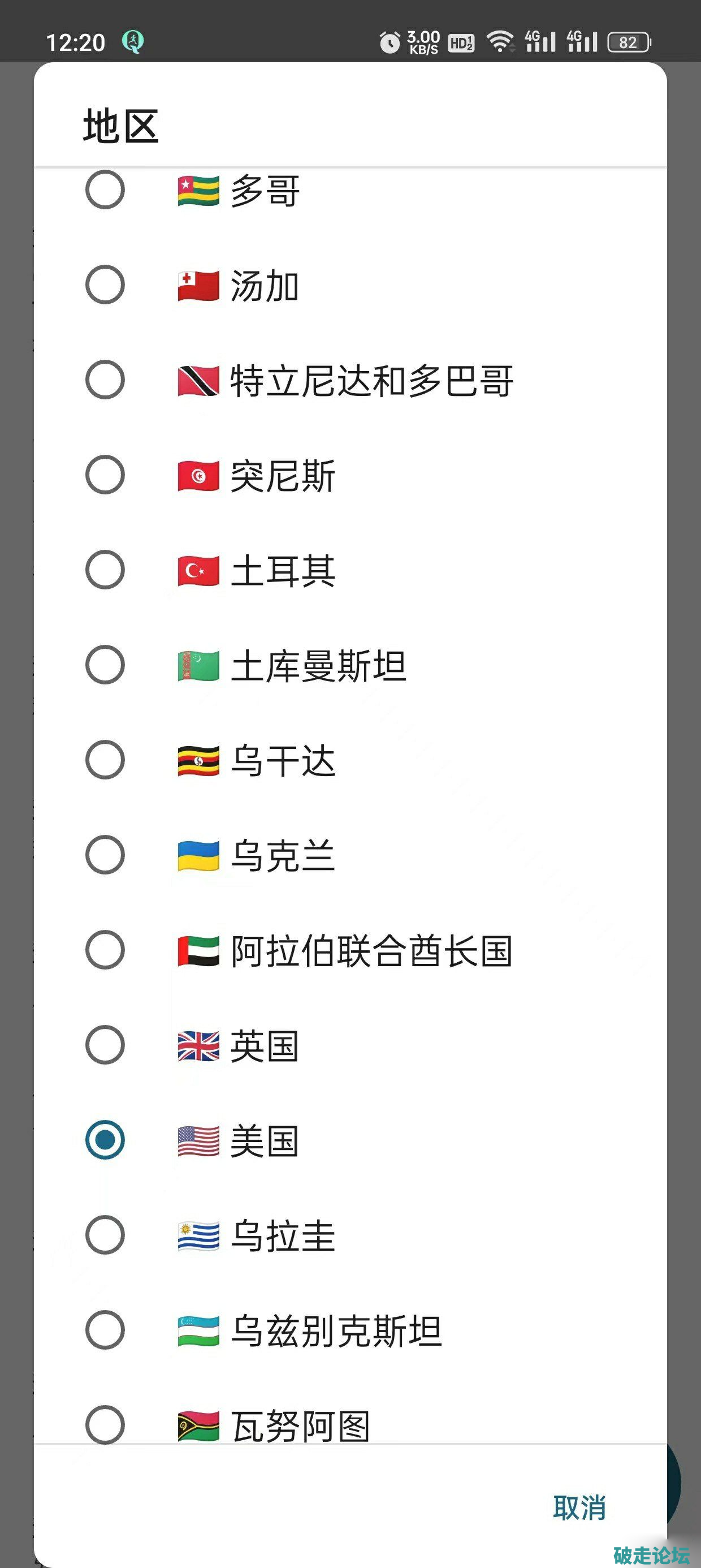The height and width of the screenshot is (1568, 701).
Task: Choose 土库曼斯坦 as the region
Action: 105,665
